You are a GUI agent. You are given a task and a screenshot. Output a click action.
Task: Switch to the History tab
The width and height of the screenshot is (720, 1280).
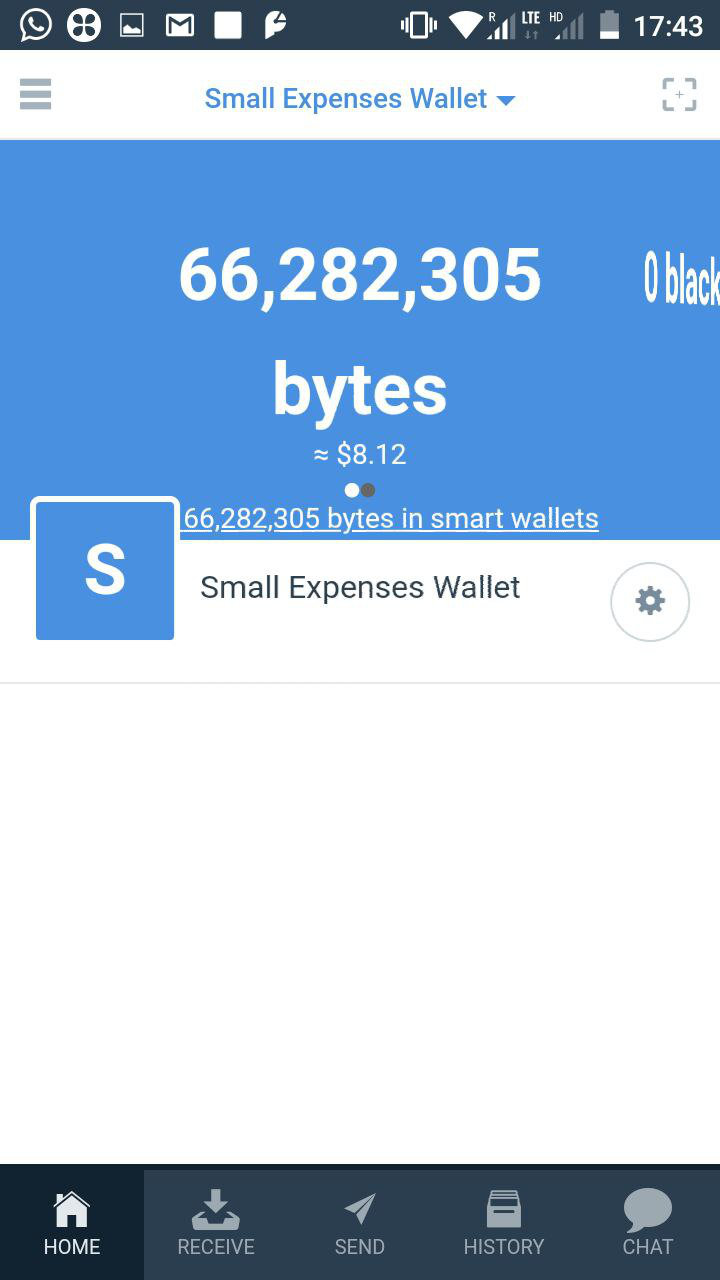click(504, 1223)
